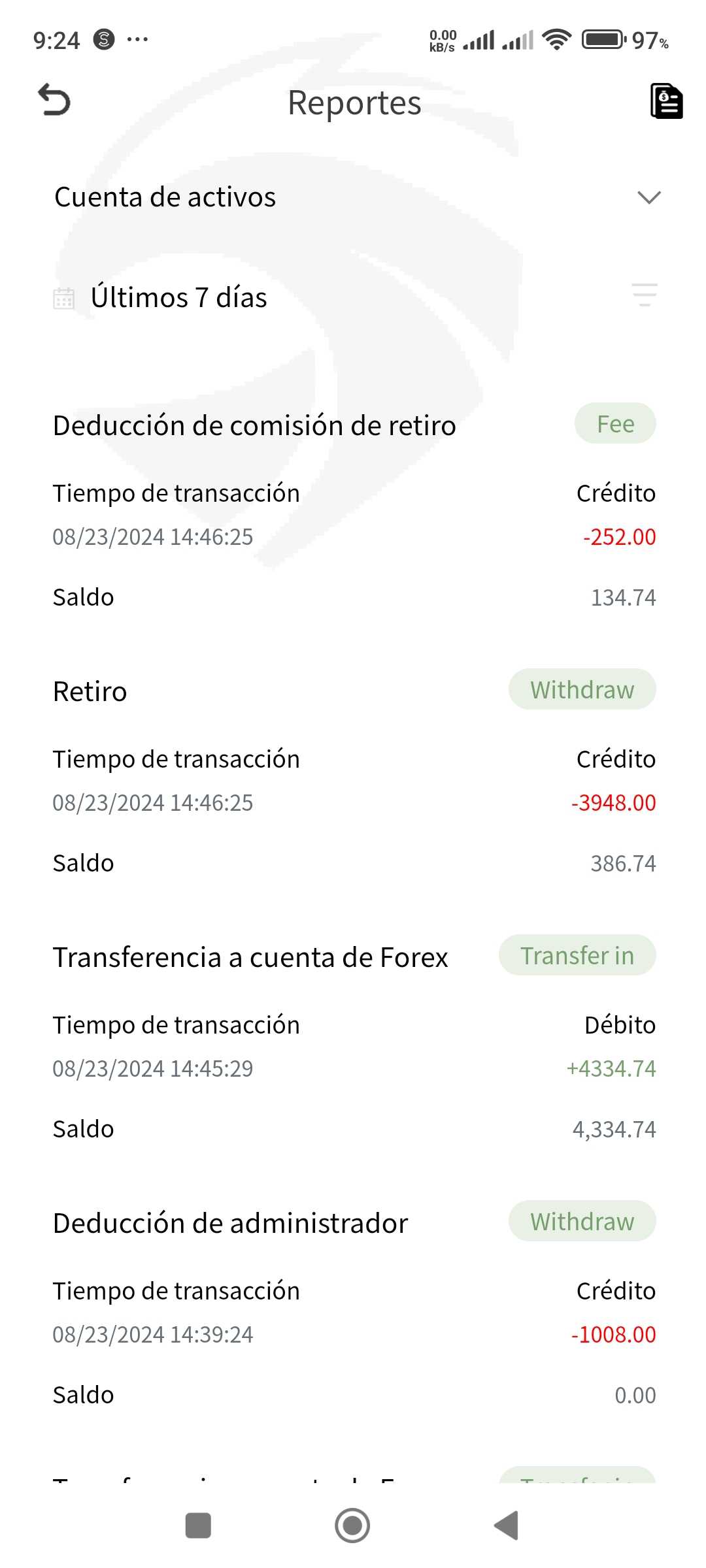
Task: Open the filter lines icon
Action: 645,295
